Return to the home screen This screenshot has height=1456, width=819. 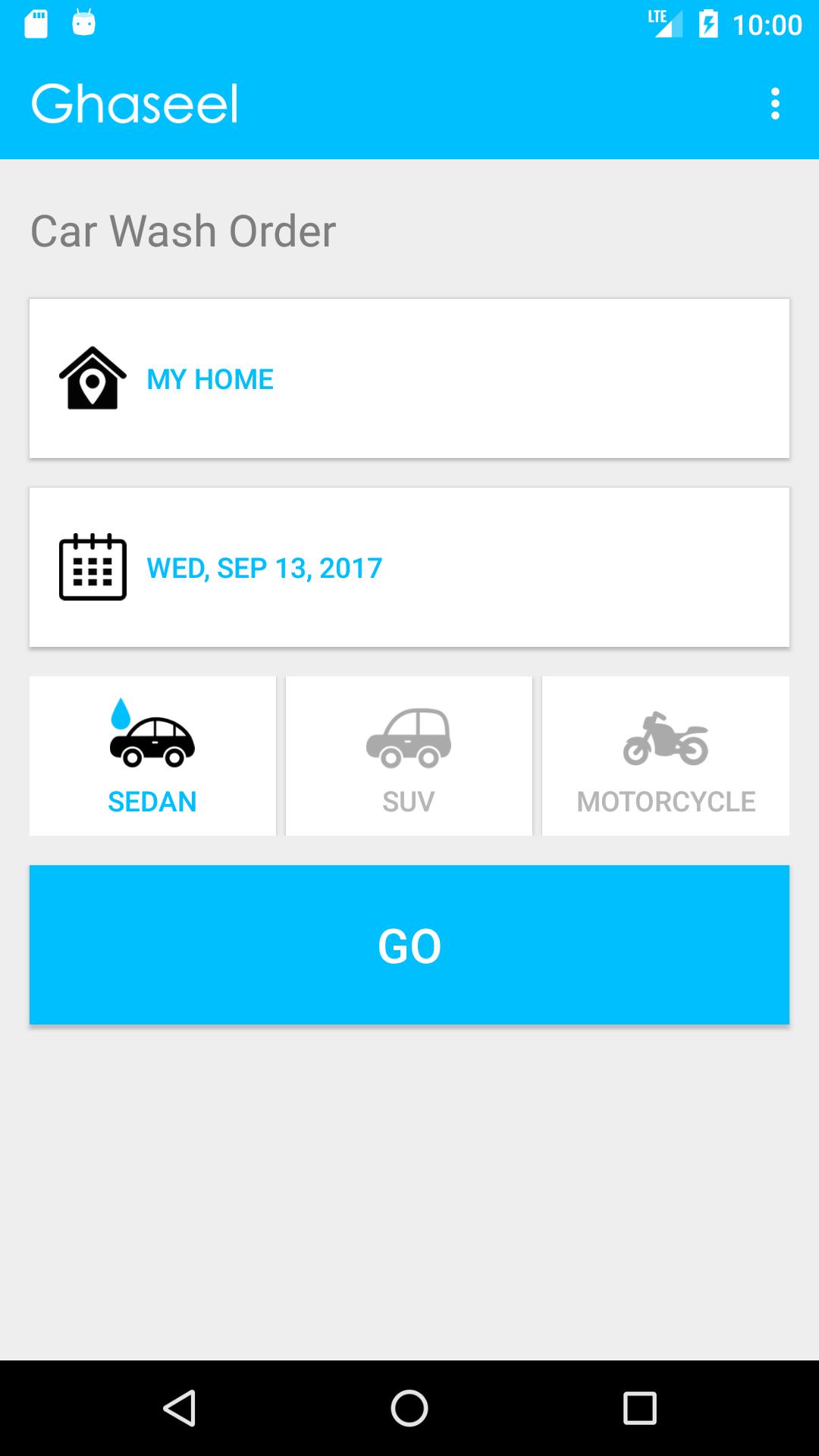(409, 1408)
